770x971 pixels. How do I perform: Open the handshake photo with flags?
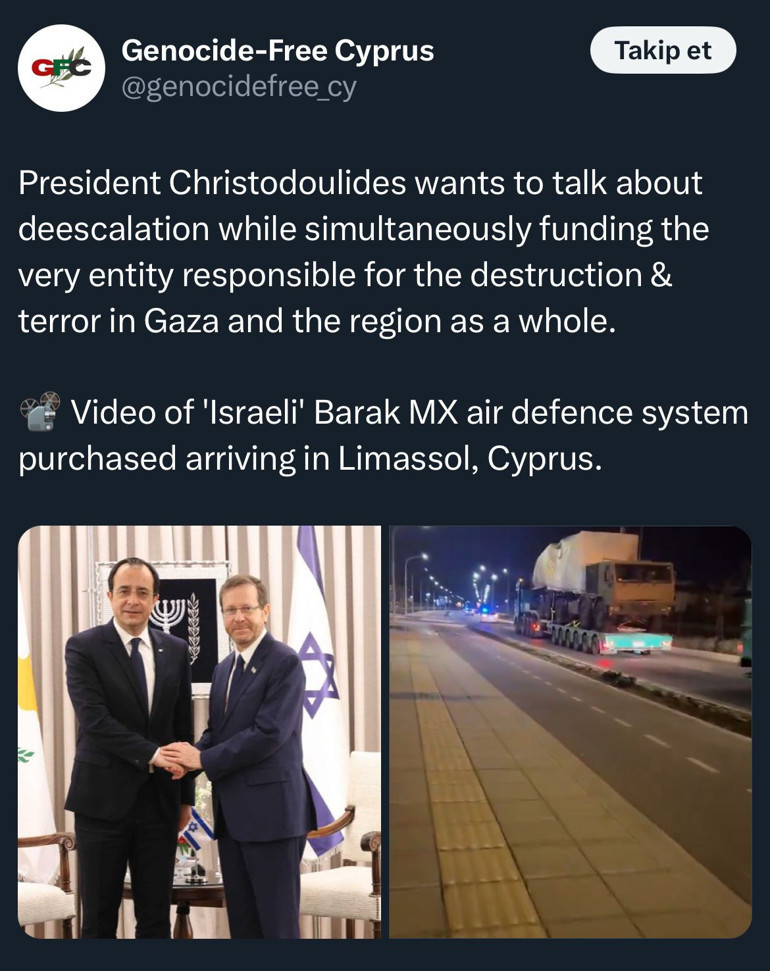[199, 731]
